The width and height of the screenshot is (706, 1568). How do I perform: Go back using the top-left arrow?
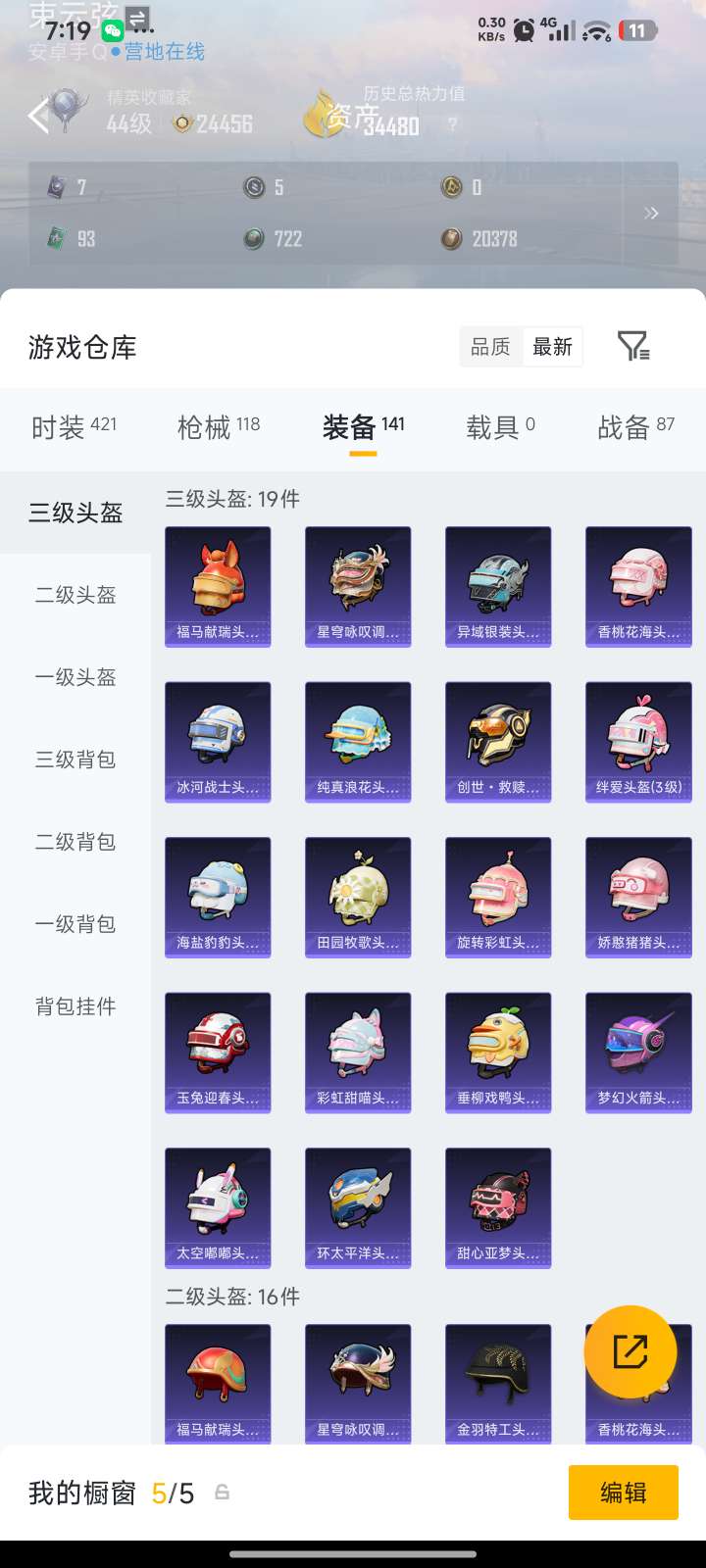click(39, 116)
